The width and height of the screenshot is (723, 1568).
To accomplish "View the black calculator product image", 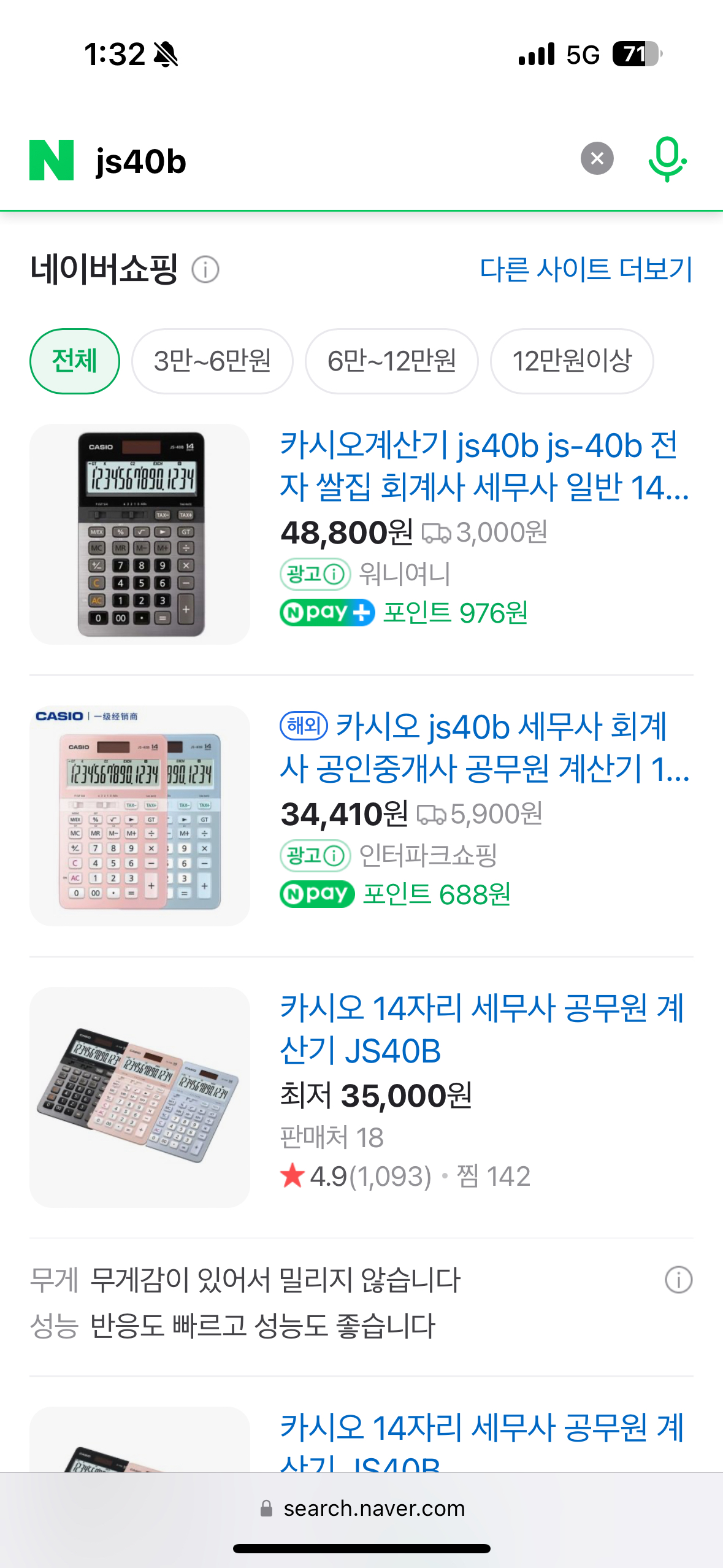I will 140,534.
